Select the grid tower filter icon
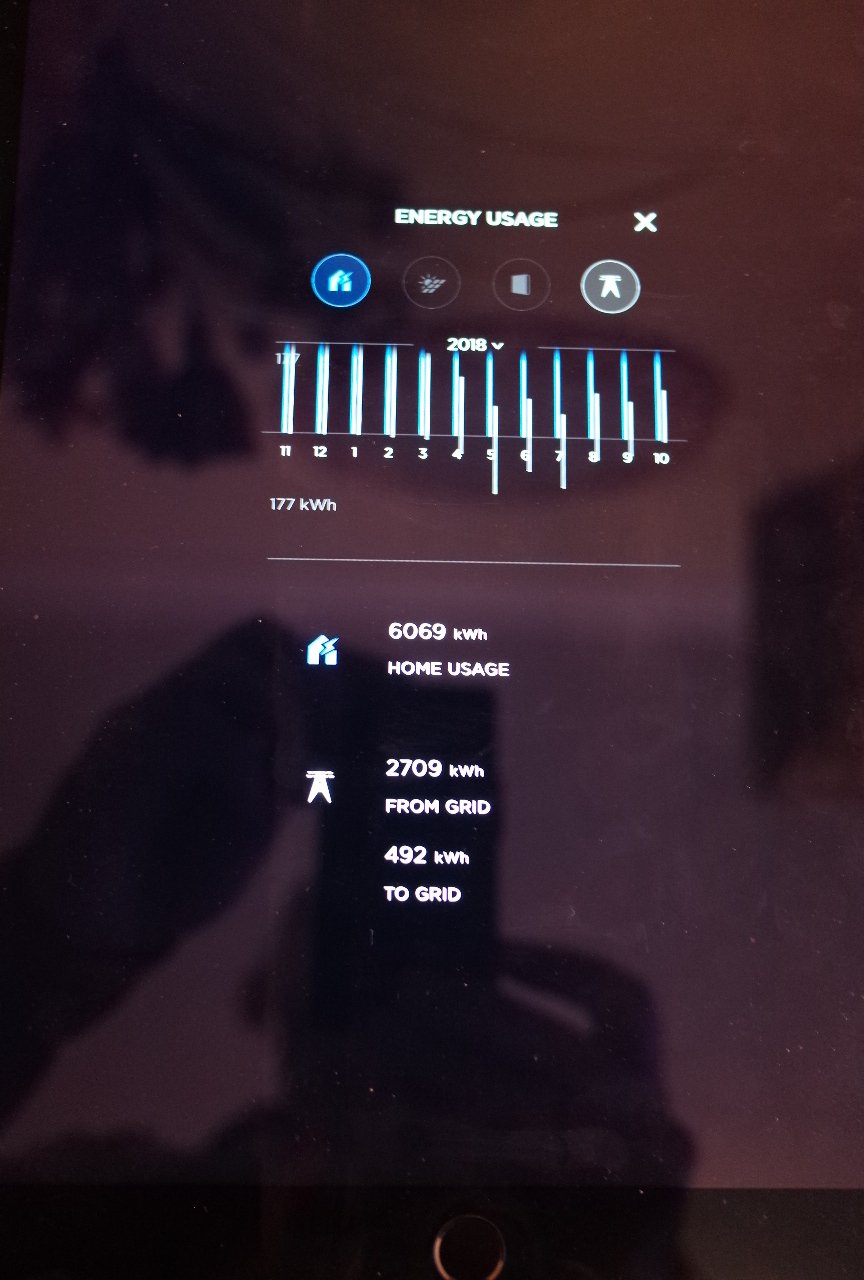Image resolution: width=864 pixels, height=1280 pixels. 610,287
